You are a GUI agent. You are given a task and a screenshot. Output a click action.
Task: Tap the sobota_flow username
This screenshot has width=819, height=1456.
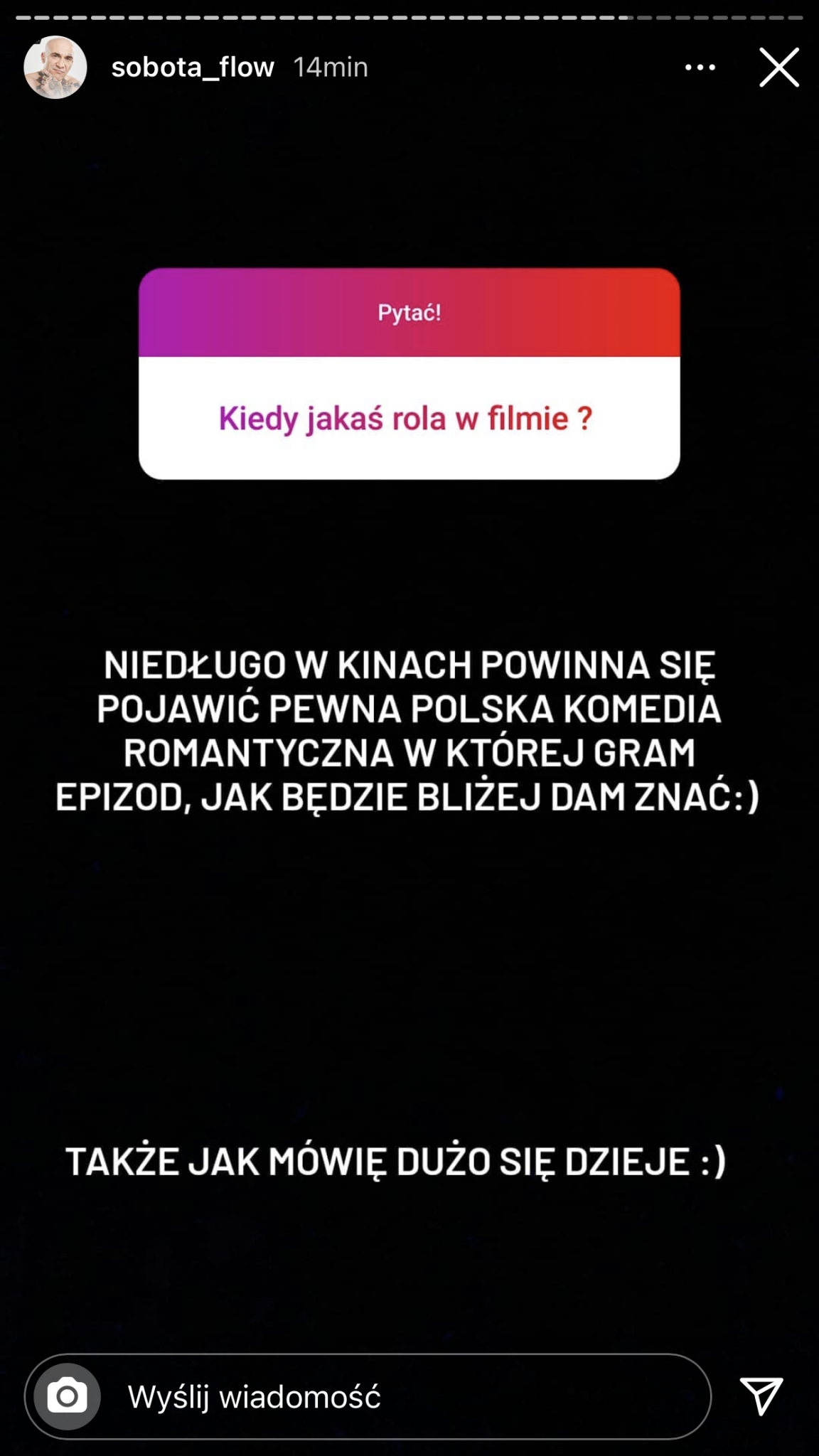coord(193,68)
